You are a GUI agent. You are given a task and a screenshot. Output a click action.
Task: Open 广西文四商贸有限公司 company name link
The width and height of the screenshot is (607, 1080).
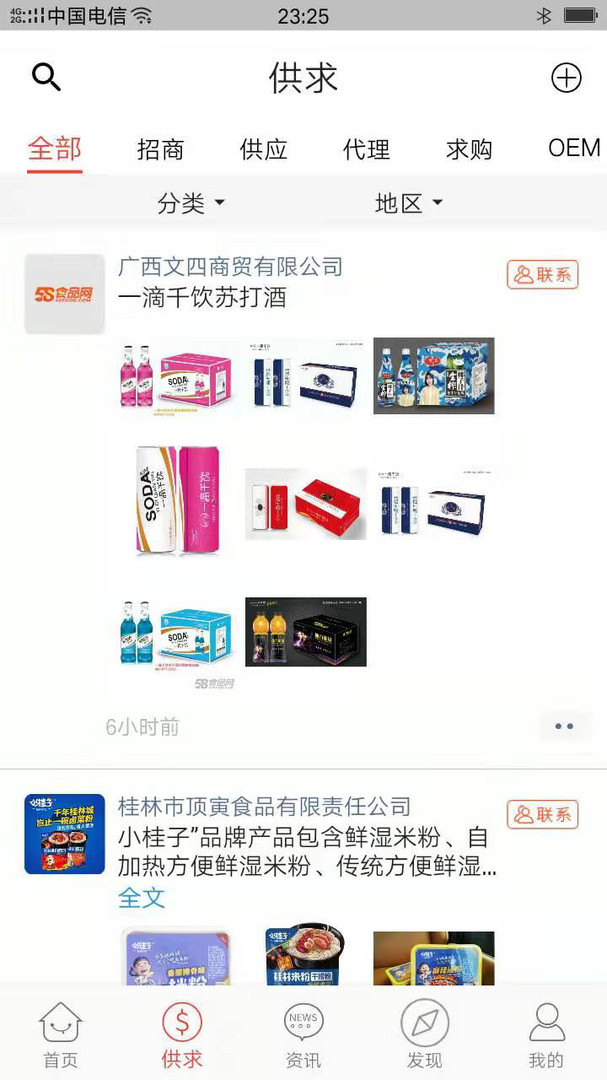pos(230,267)
